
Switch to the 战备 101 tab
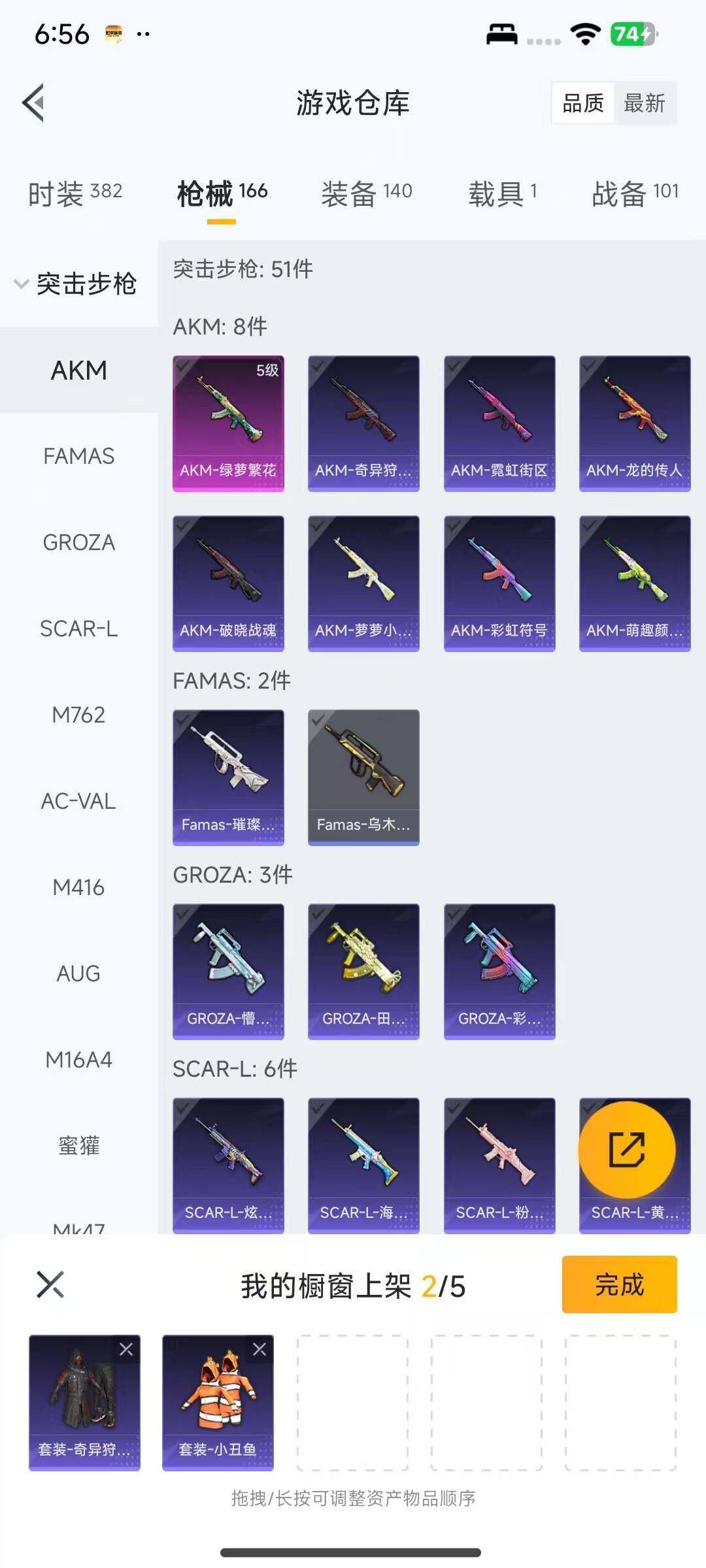tap(635, 193)
